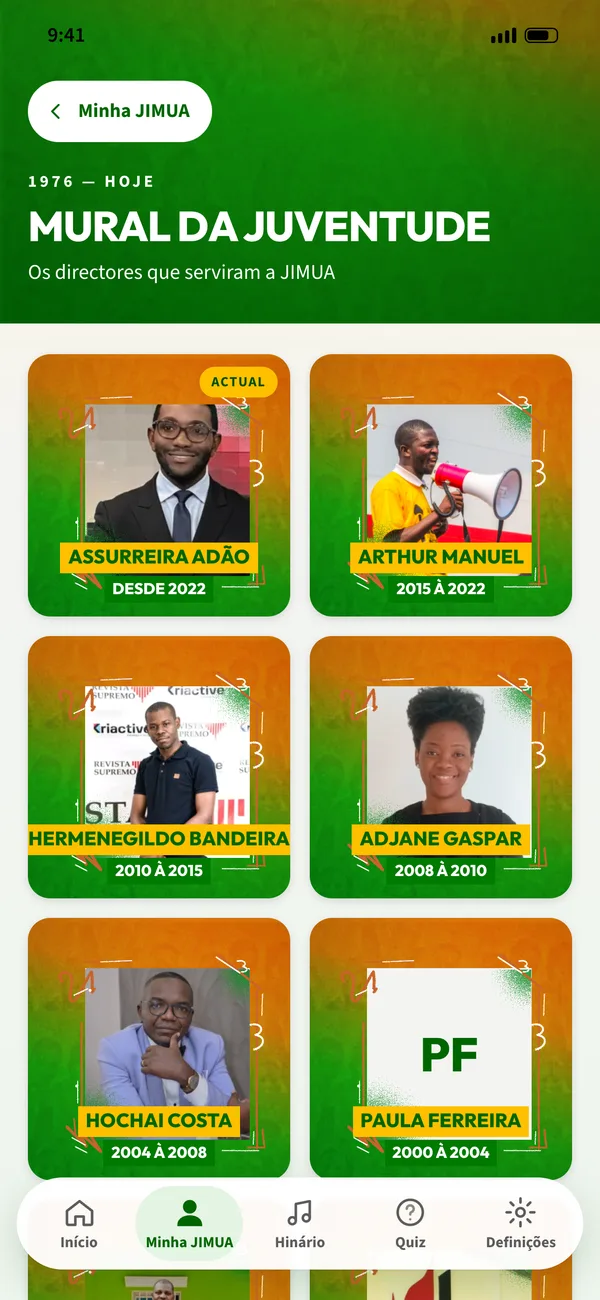Select the Minha JIMUA tab
Screen dimensions: 600x1300
[x=189, y=1225]
